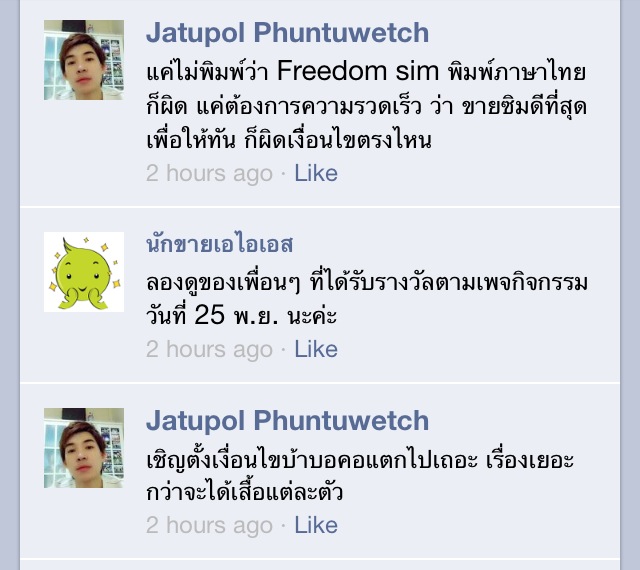Tap Jatupol's avatar beside the เชิญตั้งเงื่อนไข comment
The width and height of the screenshot is (640, 570).
(x=84, y=447)
